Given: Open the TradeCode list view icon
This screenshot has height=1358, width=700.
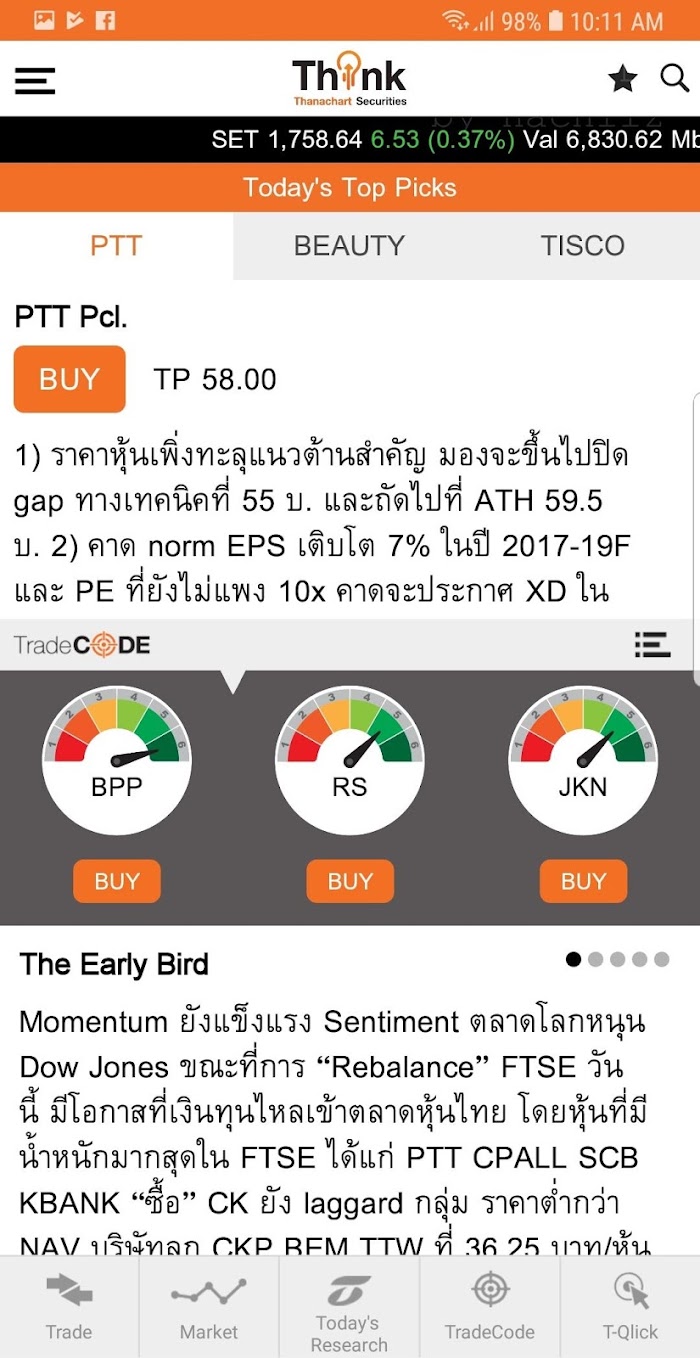Looking at the screenshot, I should tap(652, 645).
